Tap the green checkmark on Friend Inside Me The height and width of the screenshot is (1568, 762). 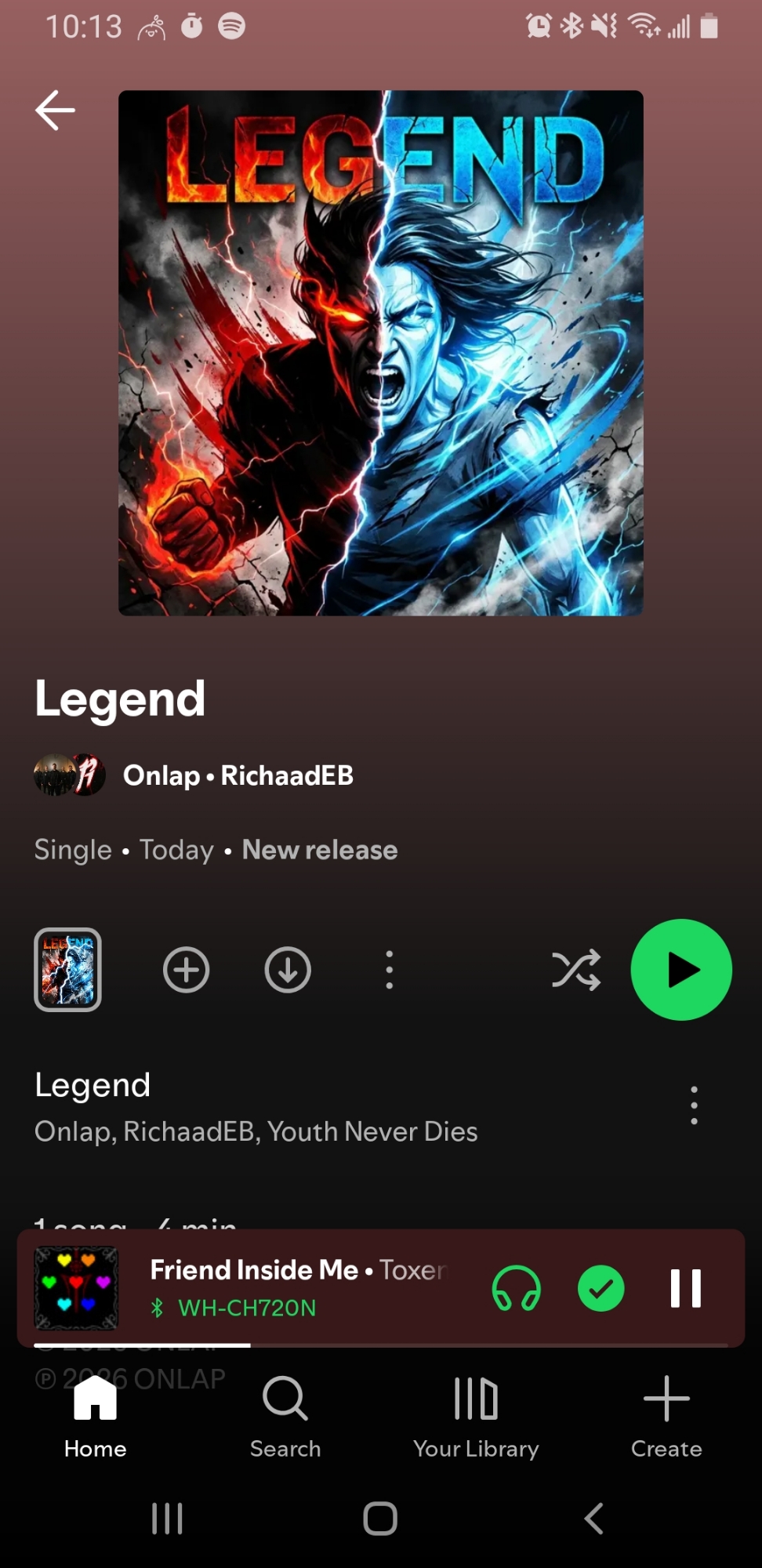tap(601, 1288)
